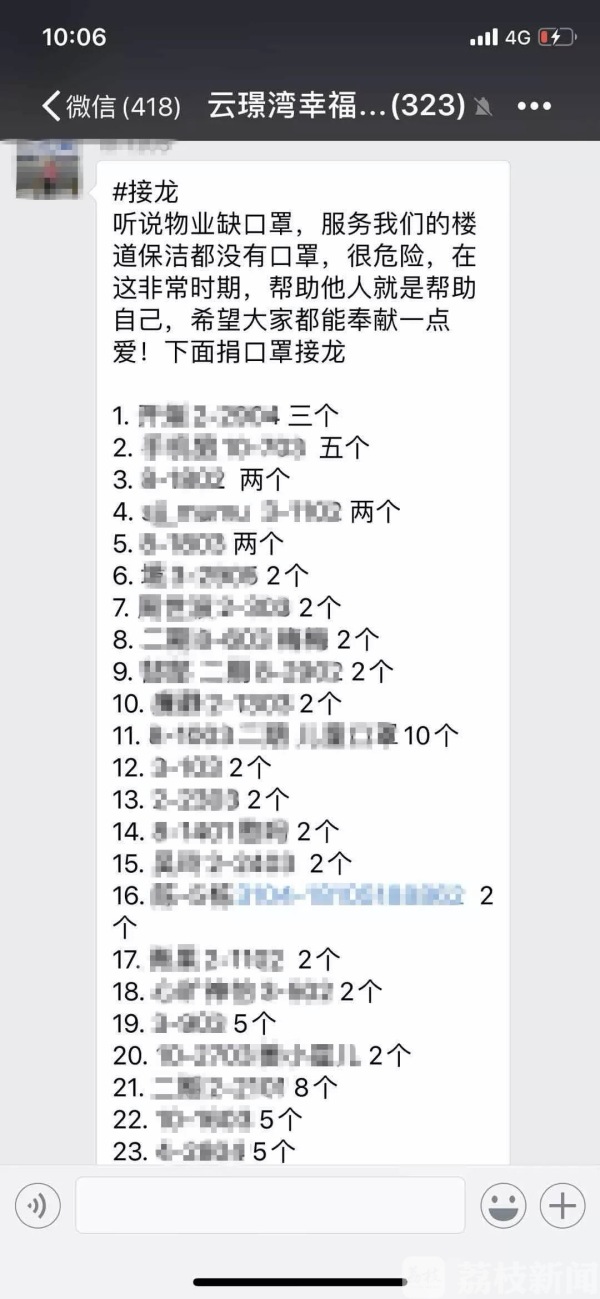Tap the blue phone number link in entry 16
Screen dimensions: 600x1299
pyautogui.click(x=350, y=896)
